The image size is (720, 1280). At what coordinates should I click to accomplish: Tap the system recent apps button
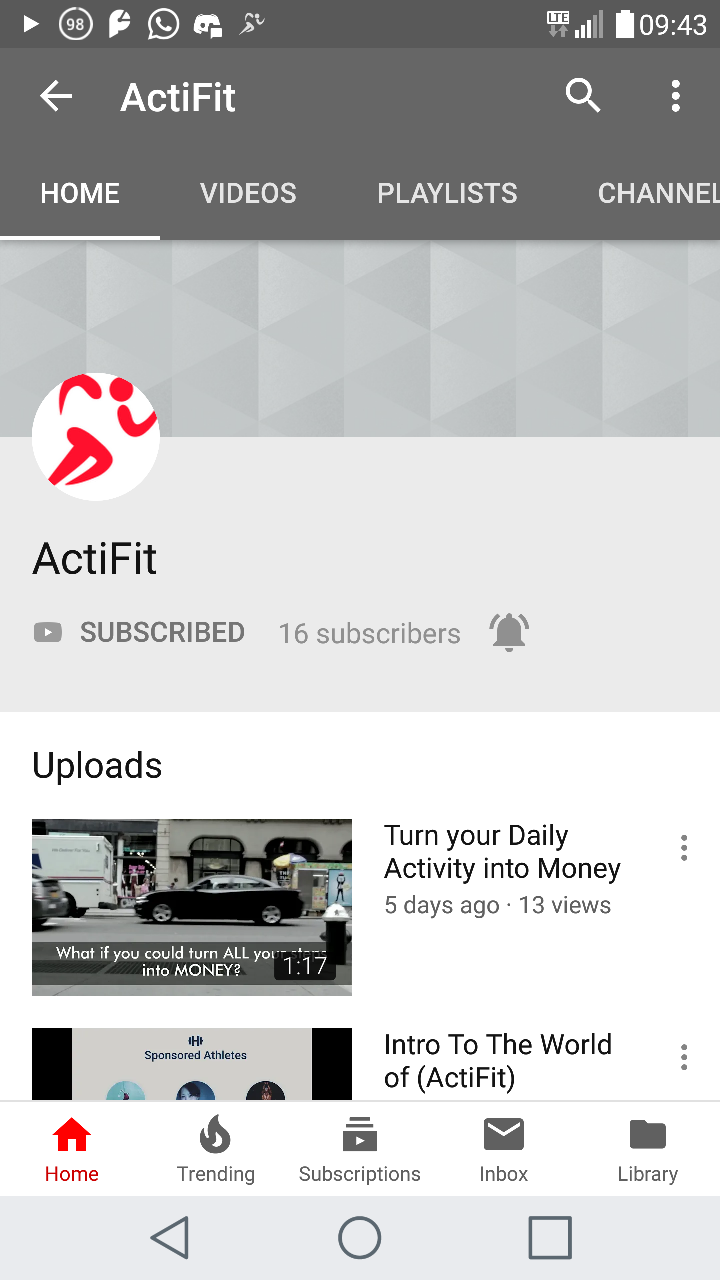(550, 1238)
